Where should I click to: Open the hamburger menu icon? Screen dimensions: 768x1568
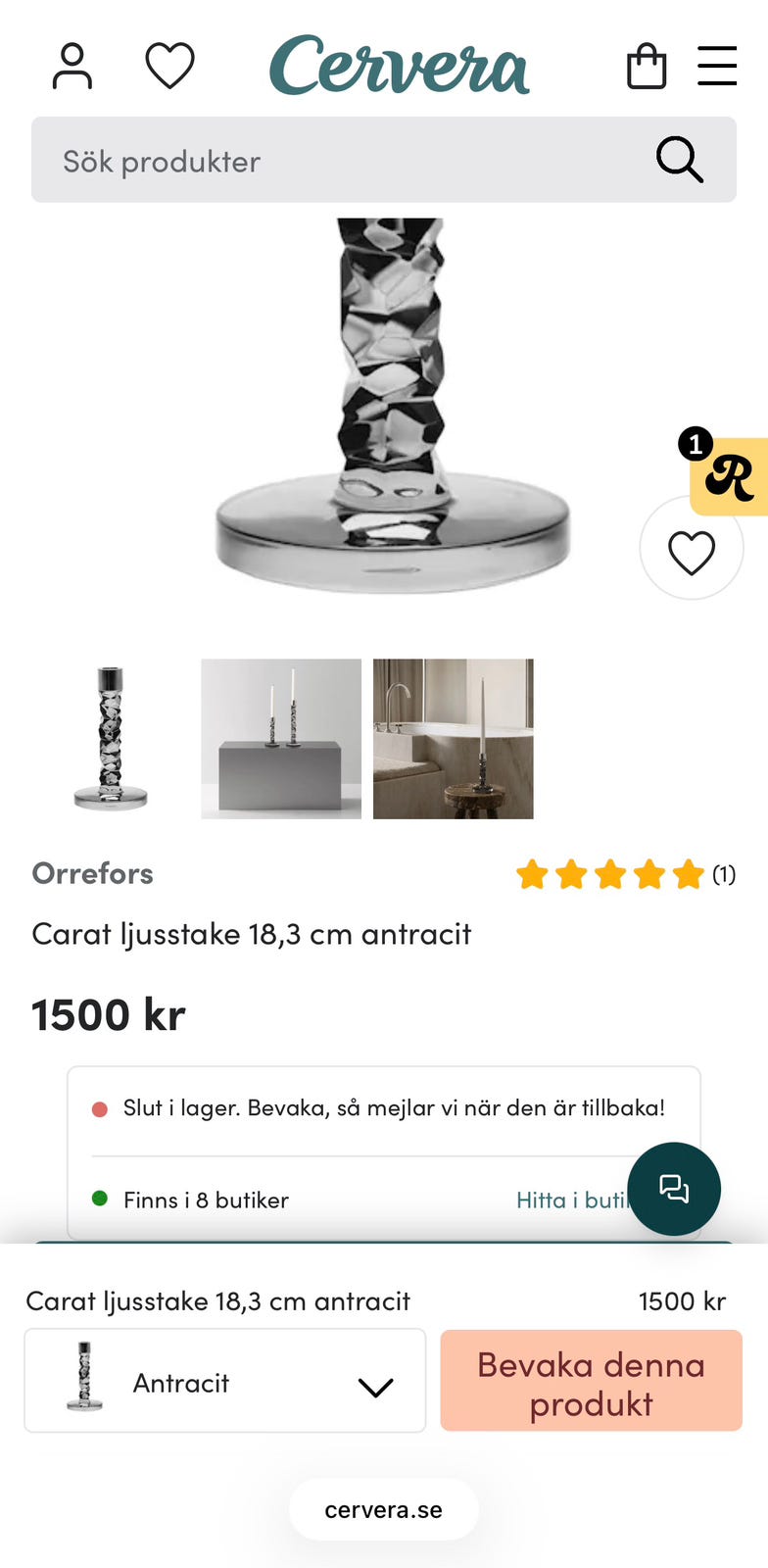(717, 66)
